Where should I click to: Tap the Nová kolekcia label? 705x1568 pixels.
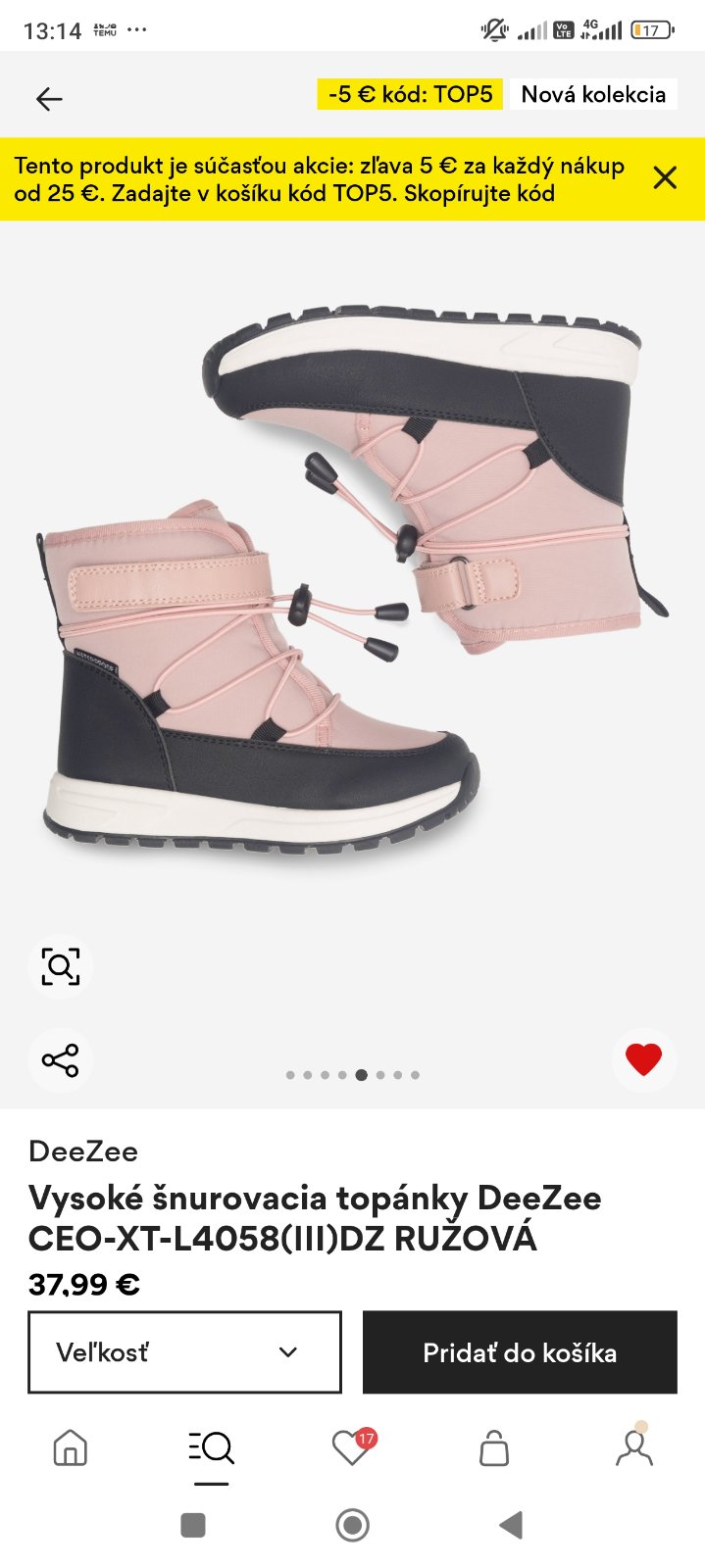593,94
